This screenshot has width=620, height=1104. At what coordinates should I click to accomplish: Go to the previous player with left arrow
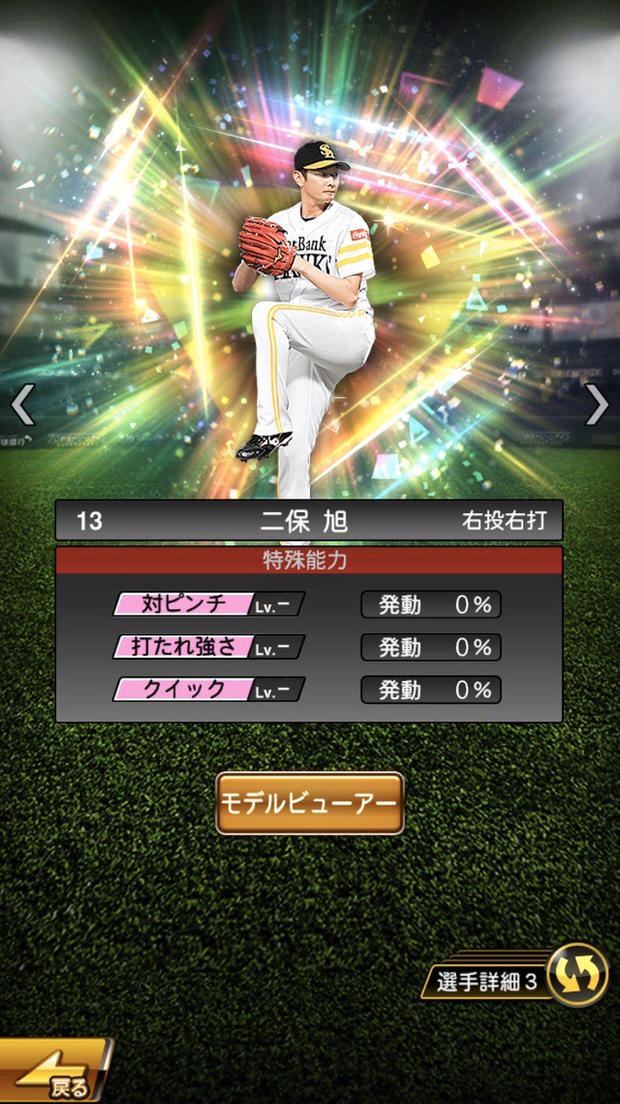[22, 404]
